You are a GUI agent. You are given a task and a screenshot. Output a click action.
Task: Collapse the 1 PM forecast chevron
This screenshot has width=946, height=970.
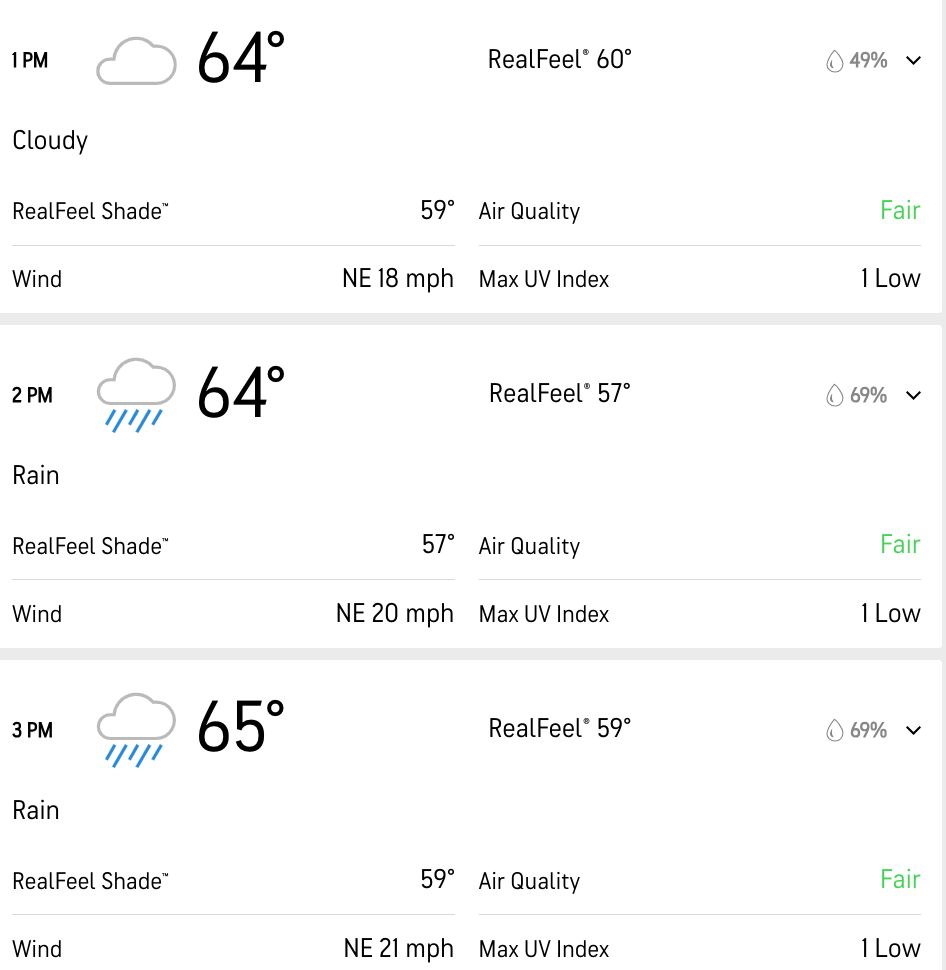click(x=912, y=61)
